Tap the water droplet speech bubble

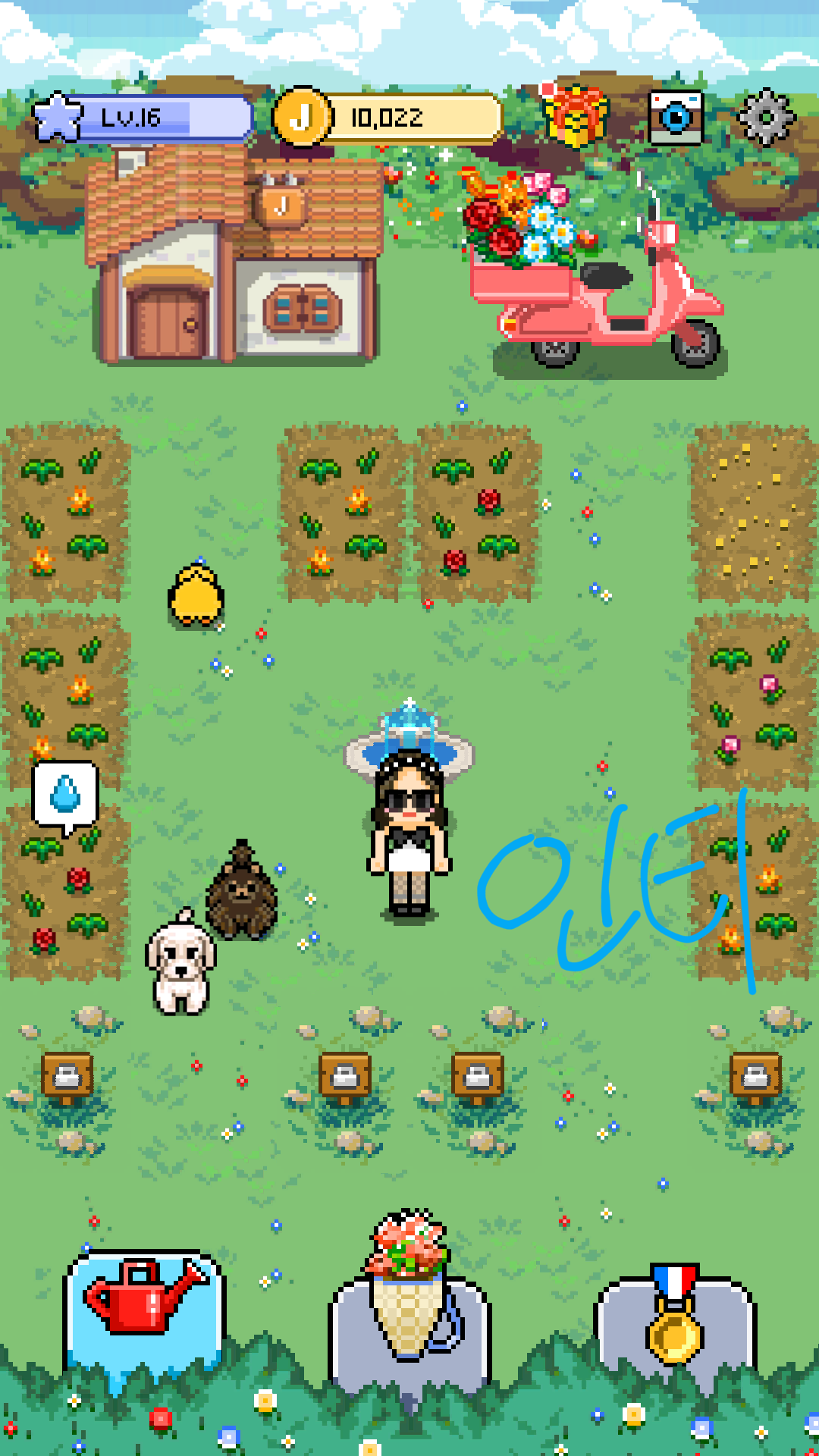[x=65, y=795]
